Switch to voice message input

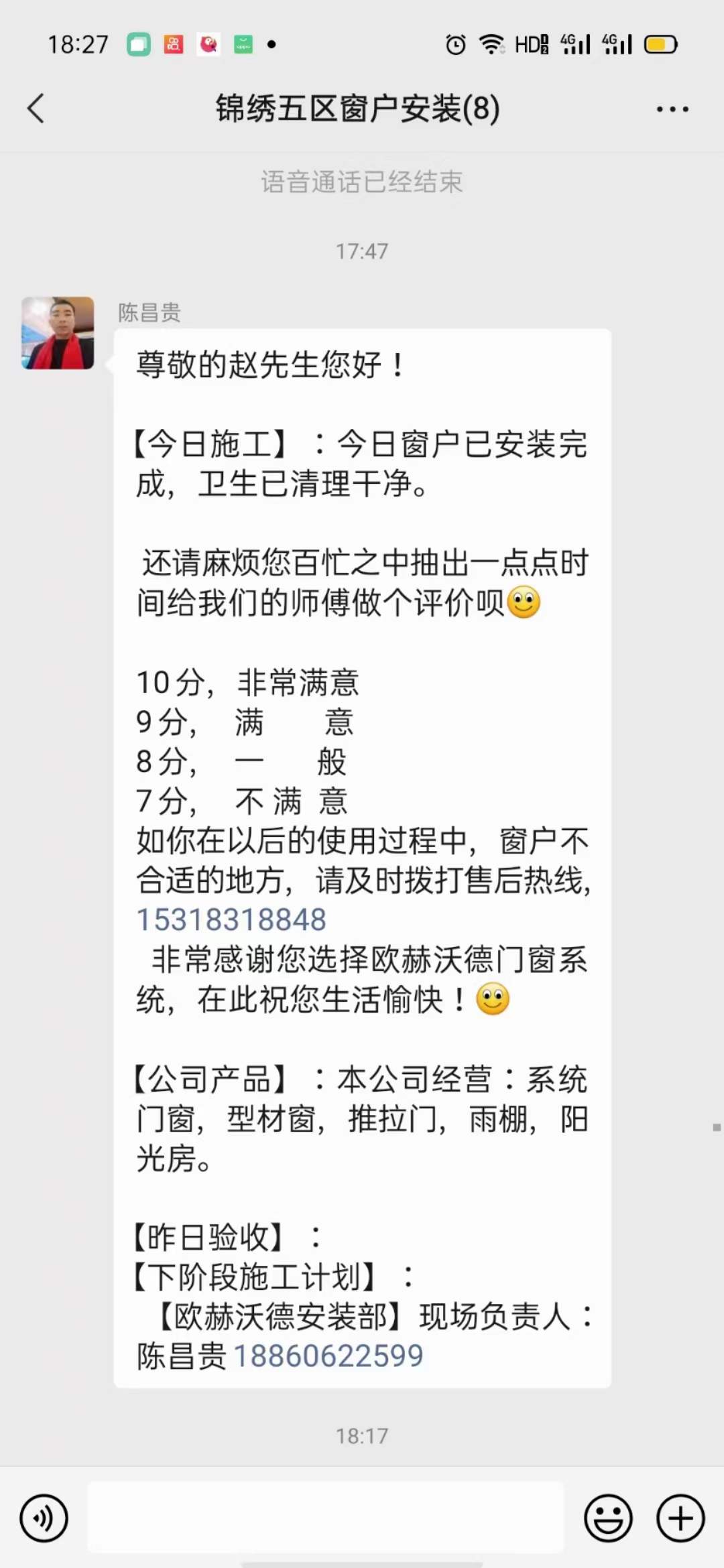pyautogui.click(x=44, y=1518)
